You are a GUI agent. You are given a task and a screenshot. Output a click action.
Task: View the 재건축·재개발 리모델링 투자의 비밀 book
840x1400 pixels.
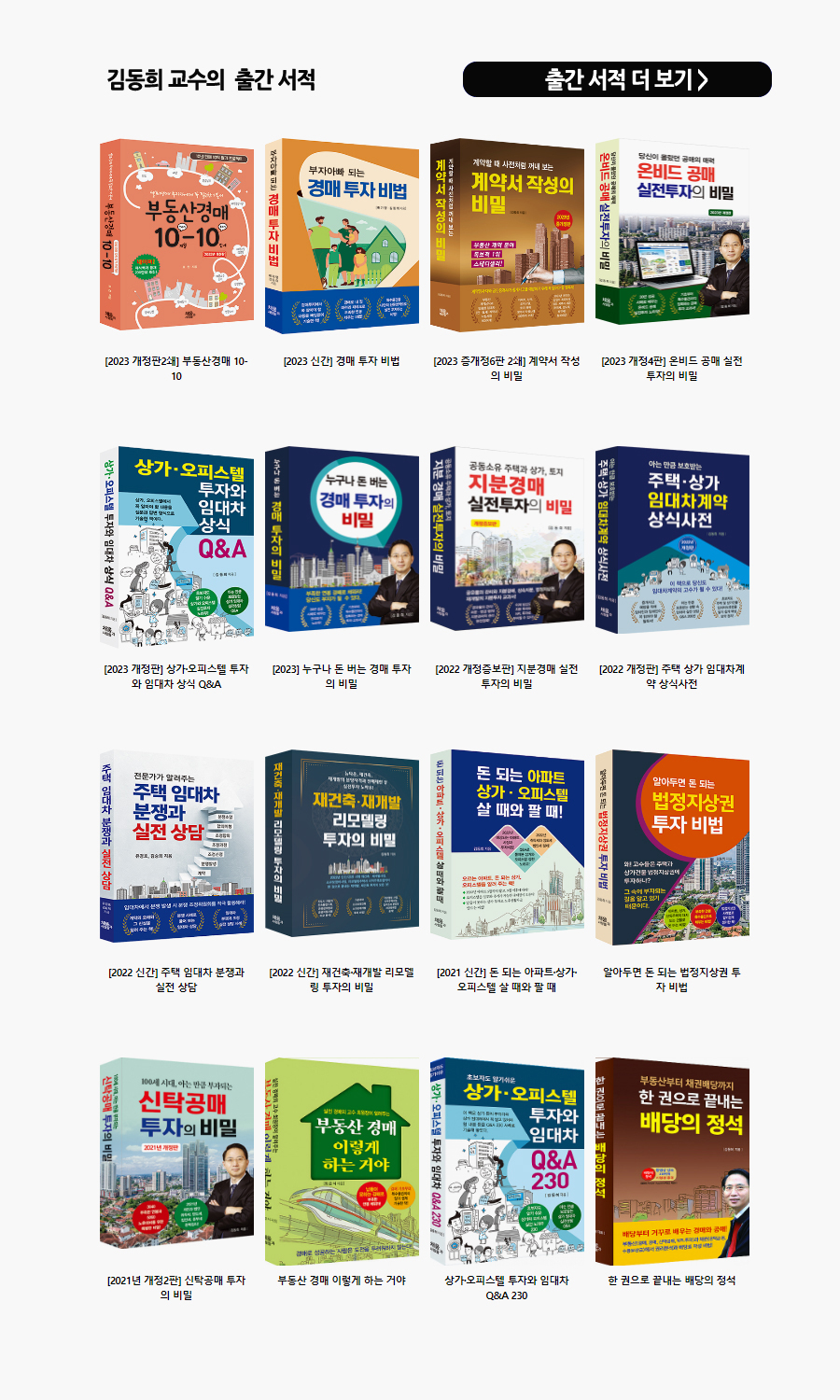(x=342, y=844)
